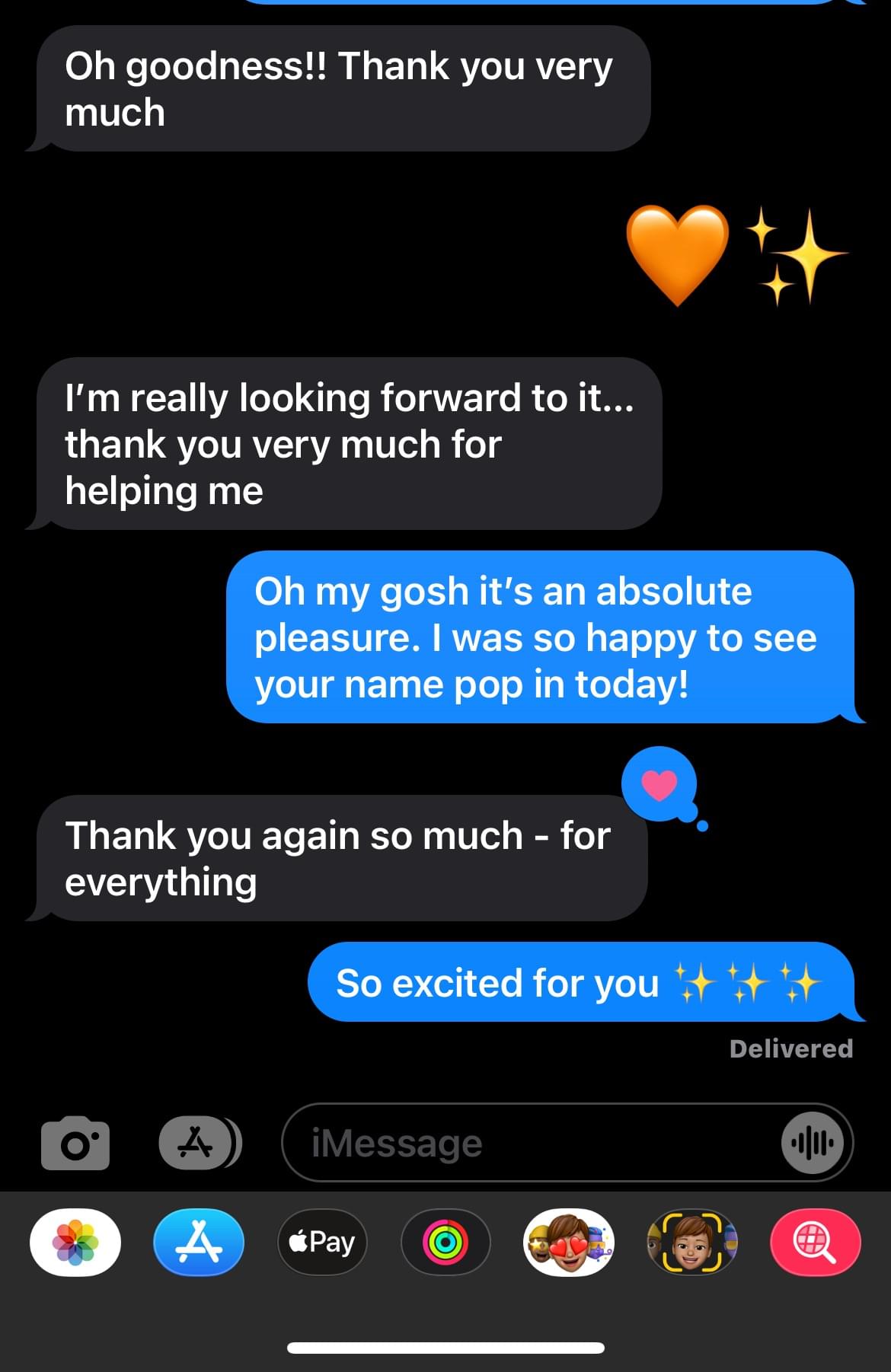Open the App Store for iMessage
This screenshot has height=1372, width=891.
199,1243
